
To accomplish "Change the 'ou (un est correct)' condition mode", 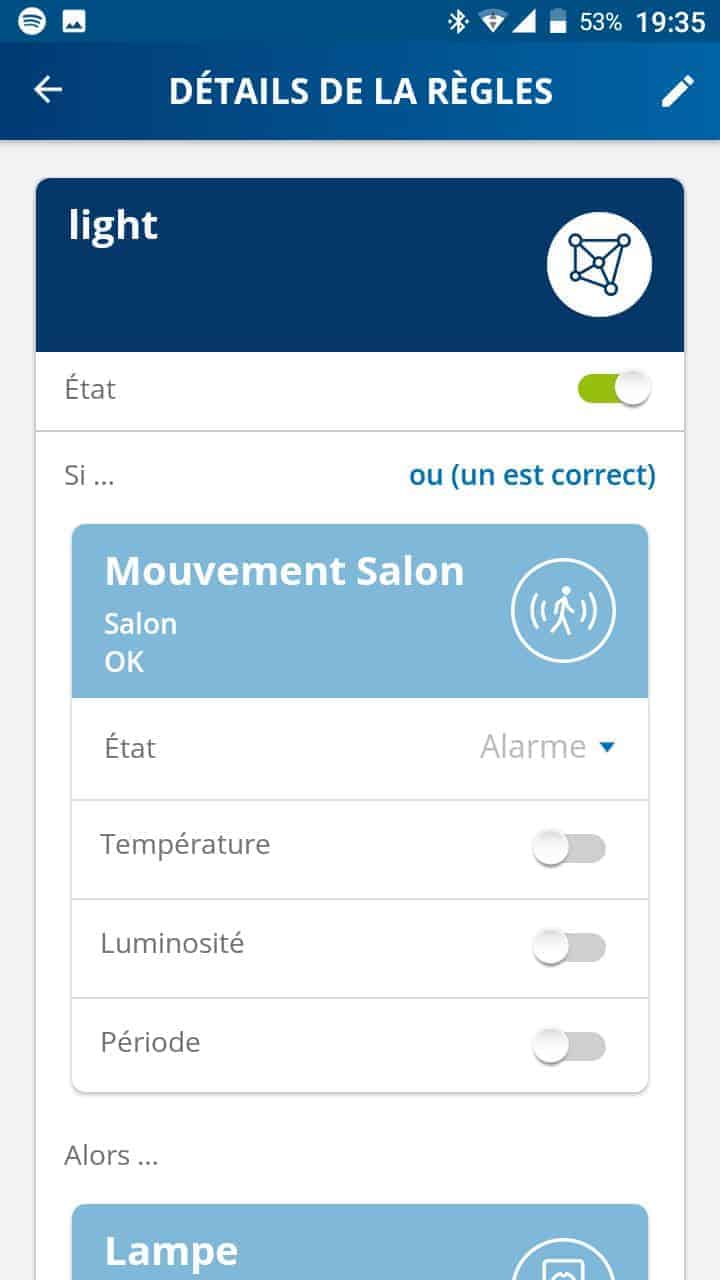I will (532, 475).
